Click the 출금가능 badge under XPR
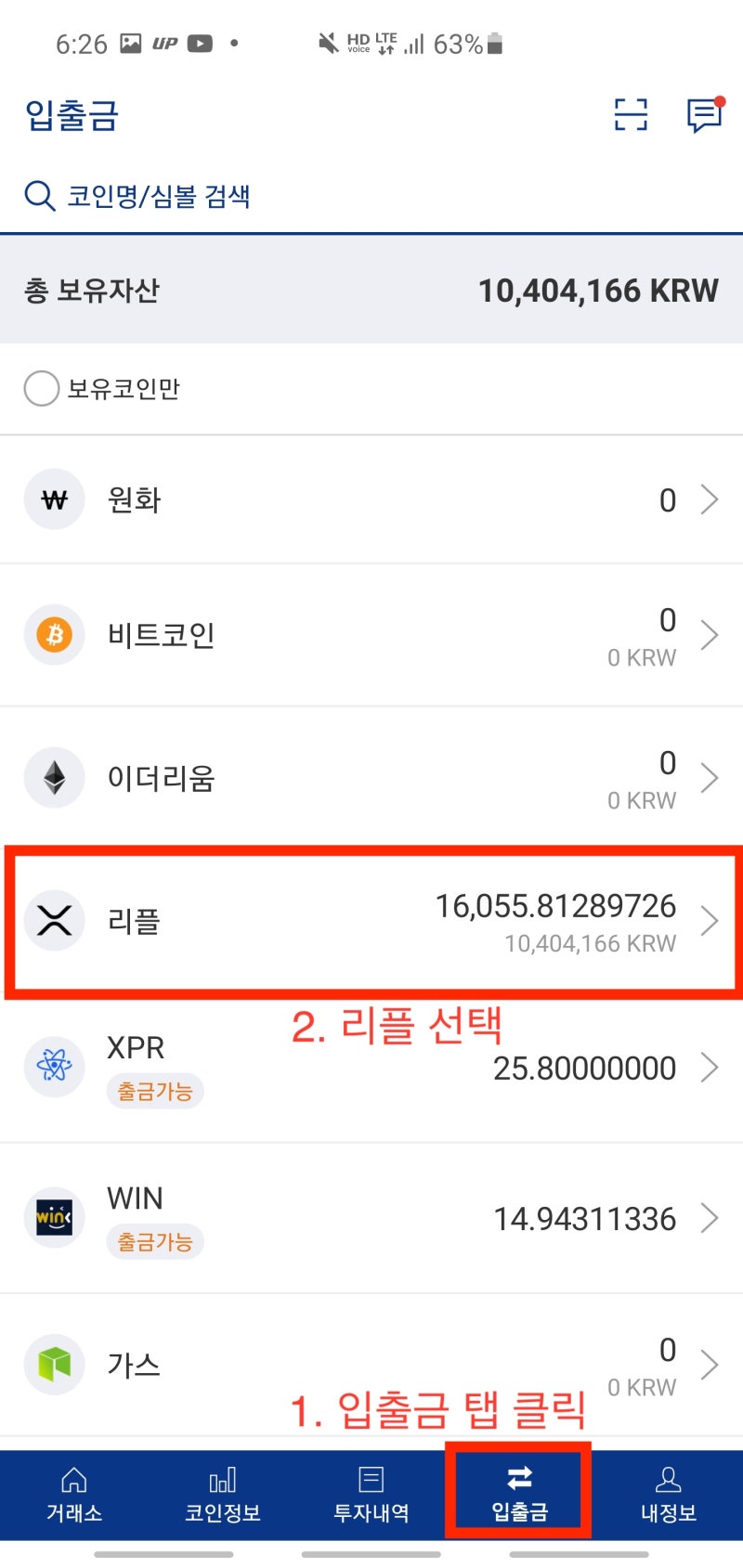 (x=154, y=1091)
